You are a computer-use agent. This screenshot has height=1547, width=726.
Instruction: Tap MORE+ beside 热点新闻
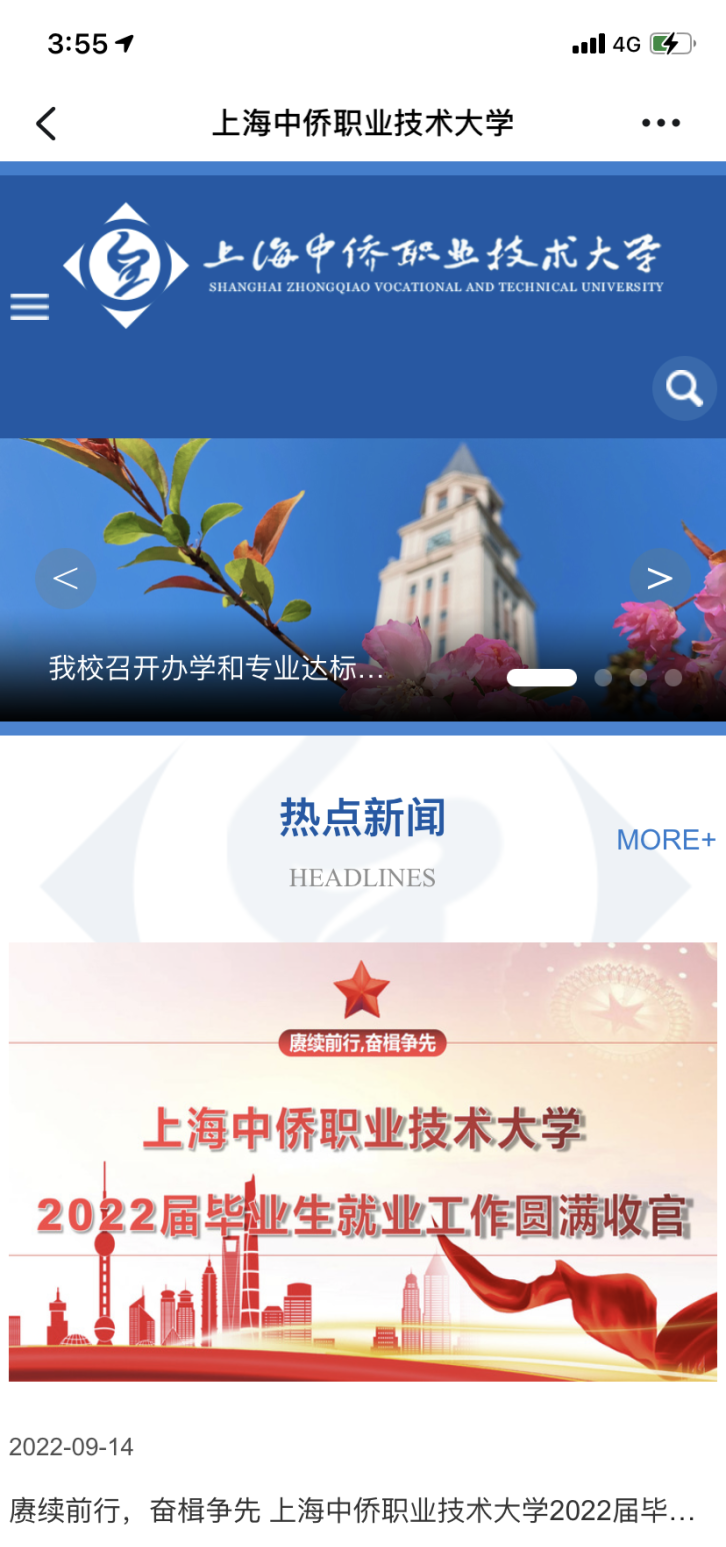pyautogui.click(x=665, y=840)
